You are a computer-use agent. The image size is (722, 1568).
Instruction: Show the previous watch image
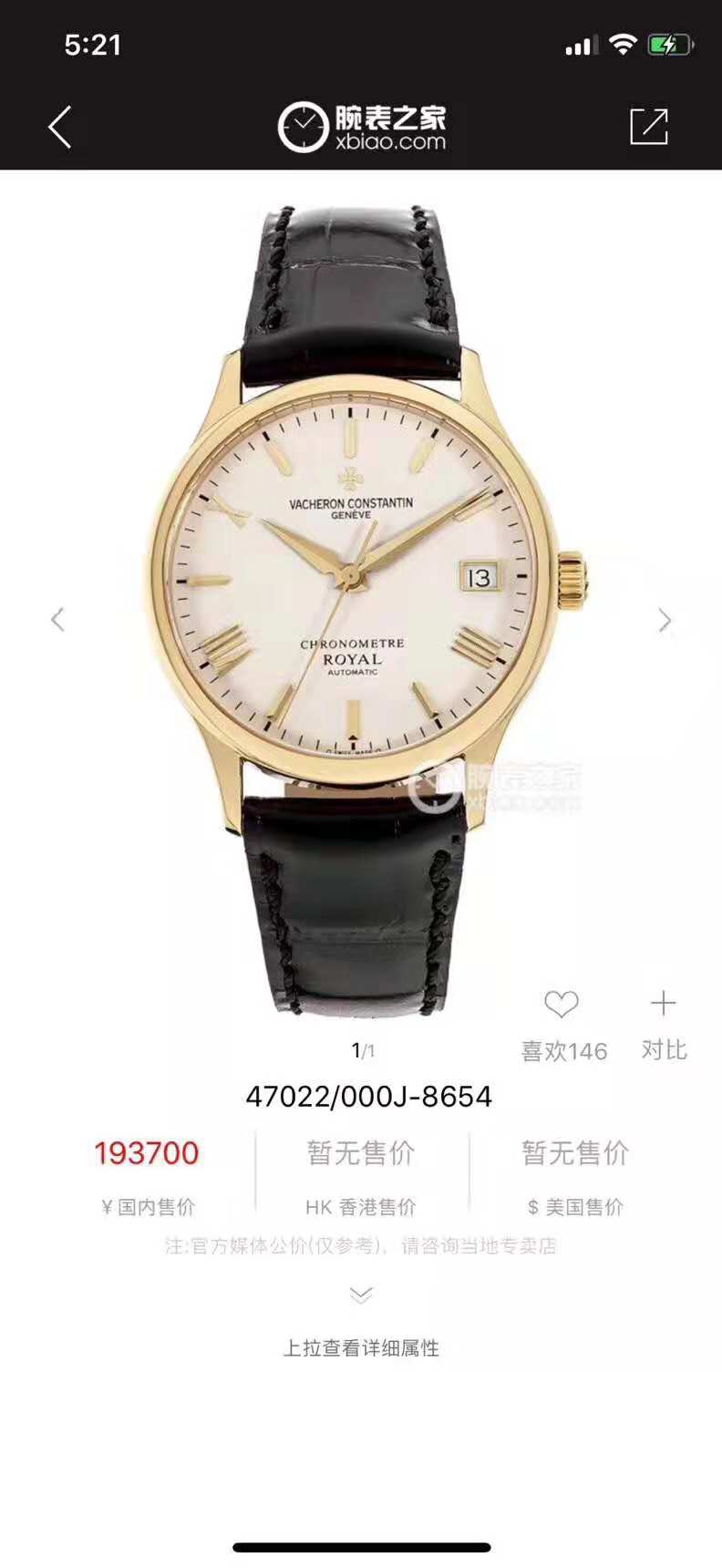[x=57, y=620]
